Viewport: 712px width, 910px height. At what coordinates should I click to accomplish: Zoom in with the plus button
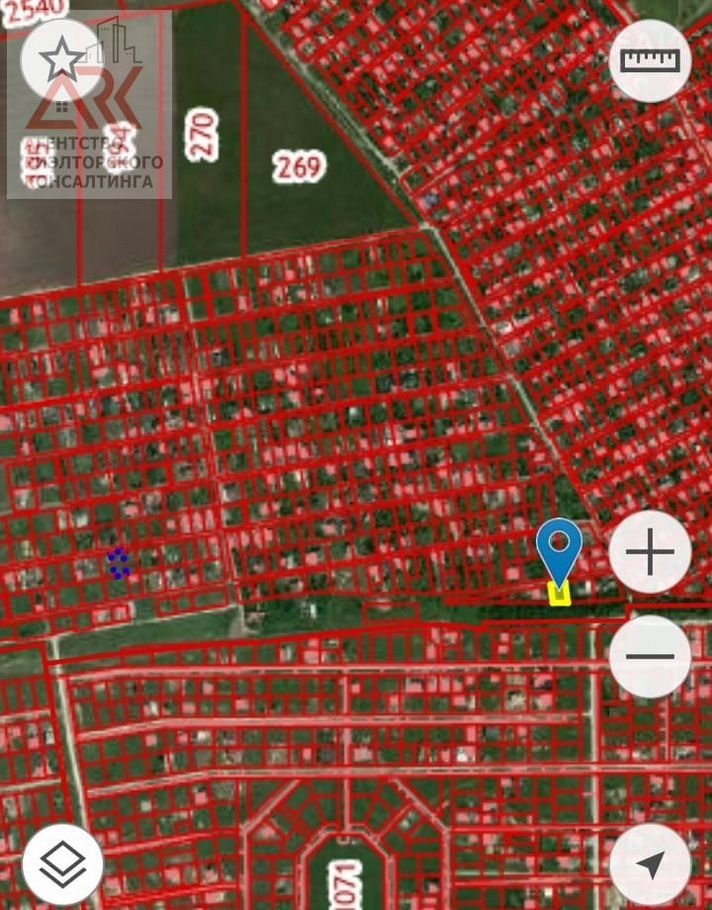tap(650, 552)
